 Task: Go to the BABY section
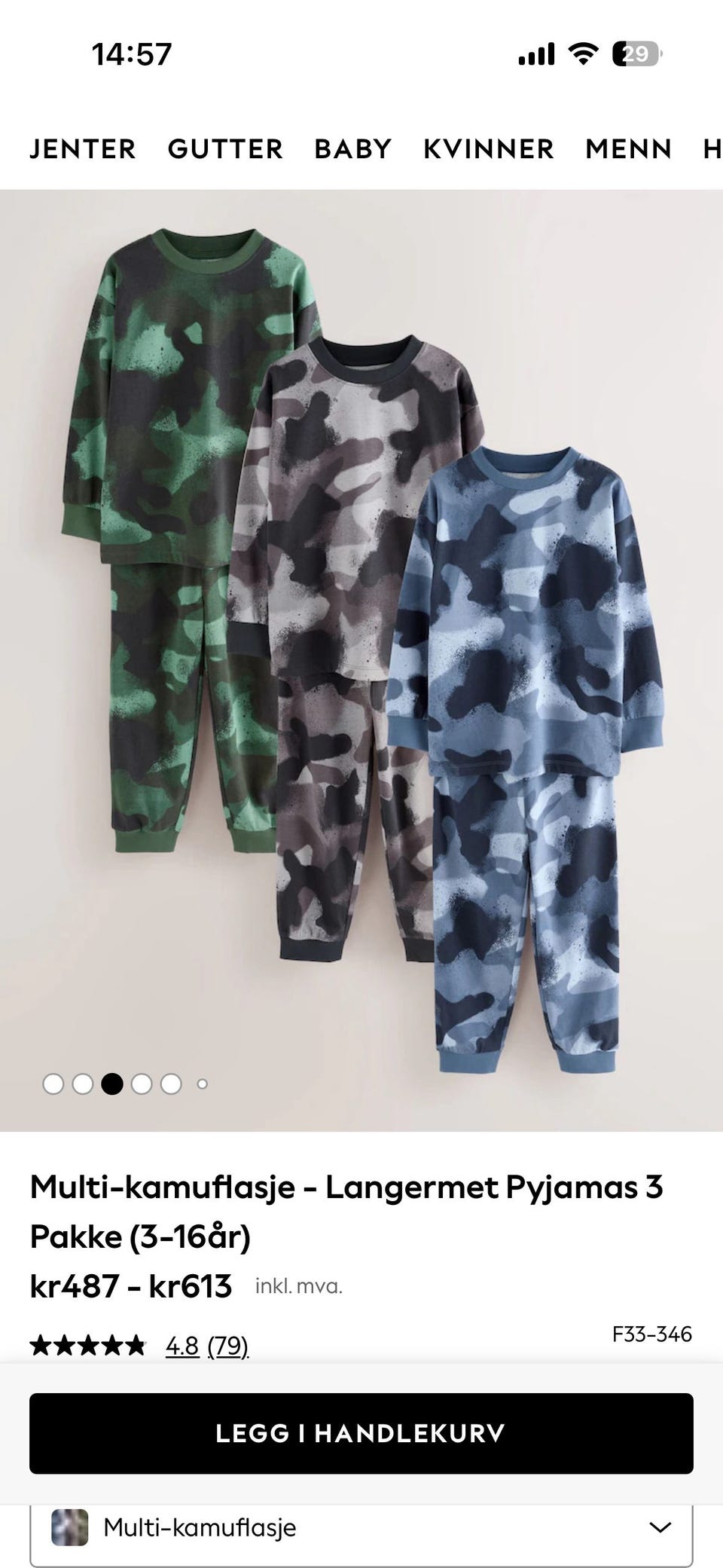point(353,149)
